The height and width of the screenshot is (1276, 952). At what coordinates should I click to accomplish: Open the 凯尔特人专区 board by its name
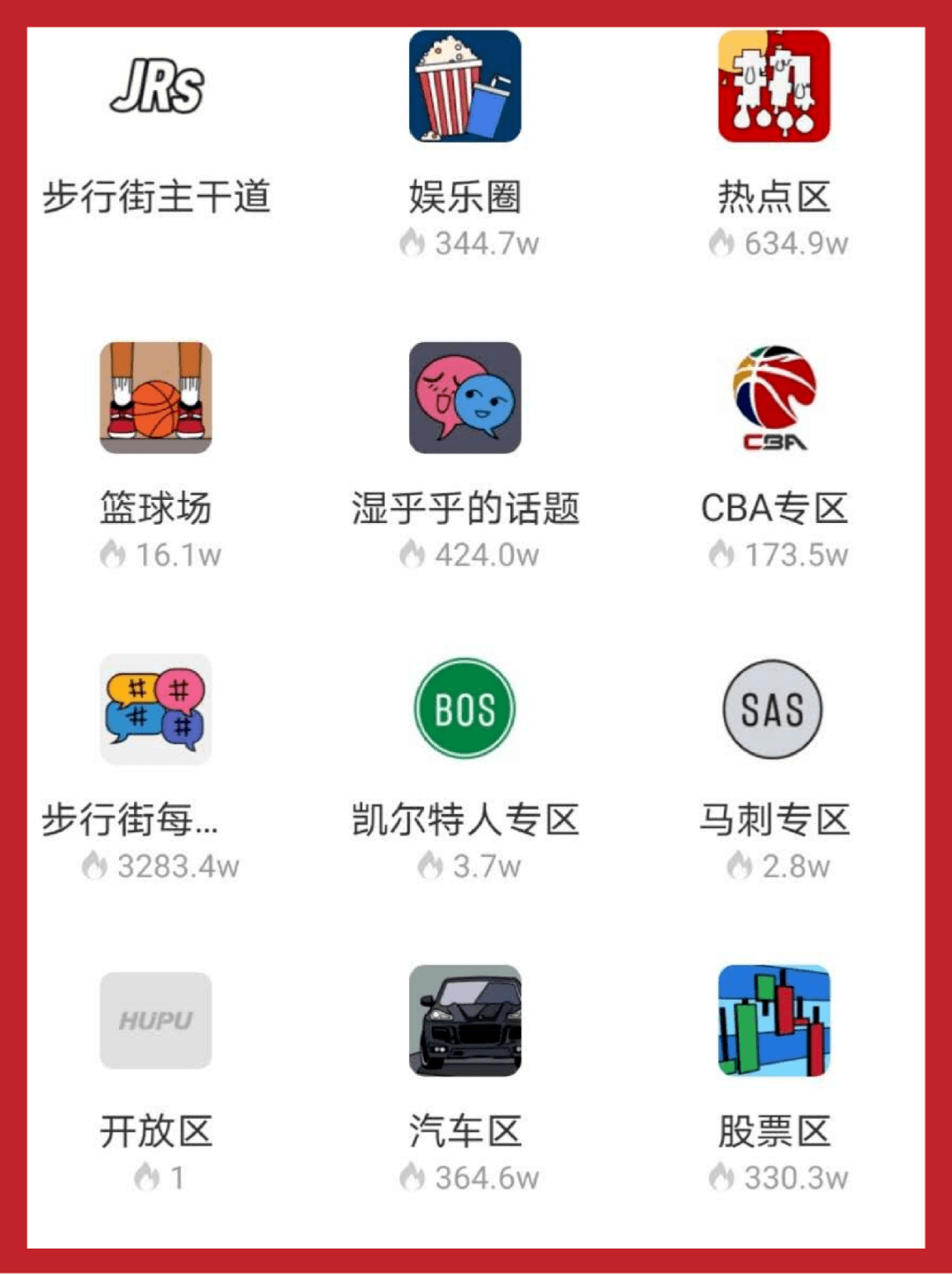pos(465,820)
